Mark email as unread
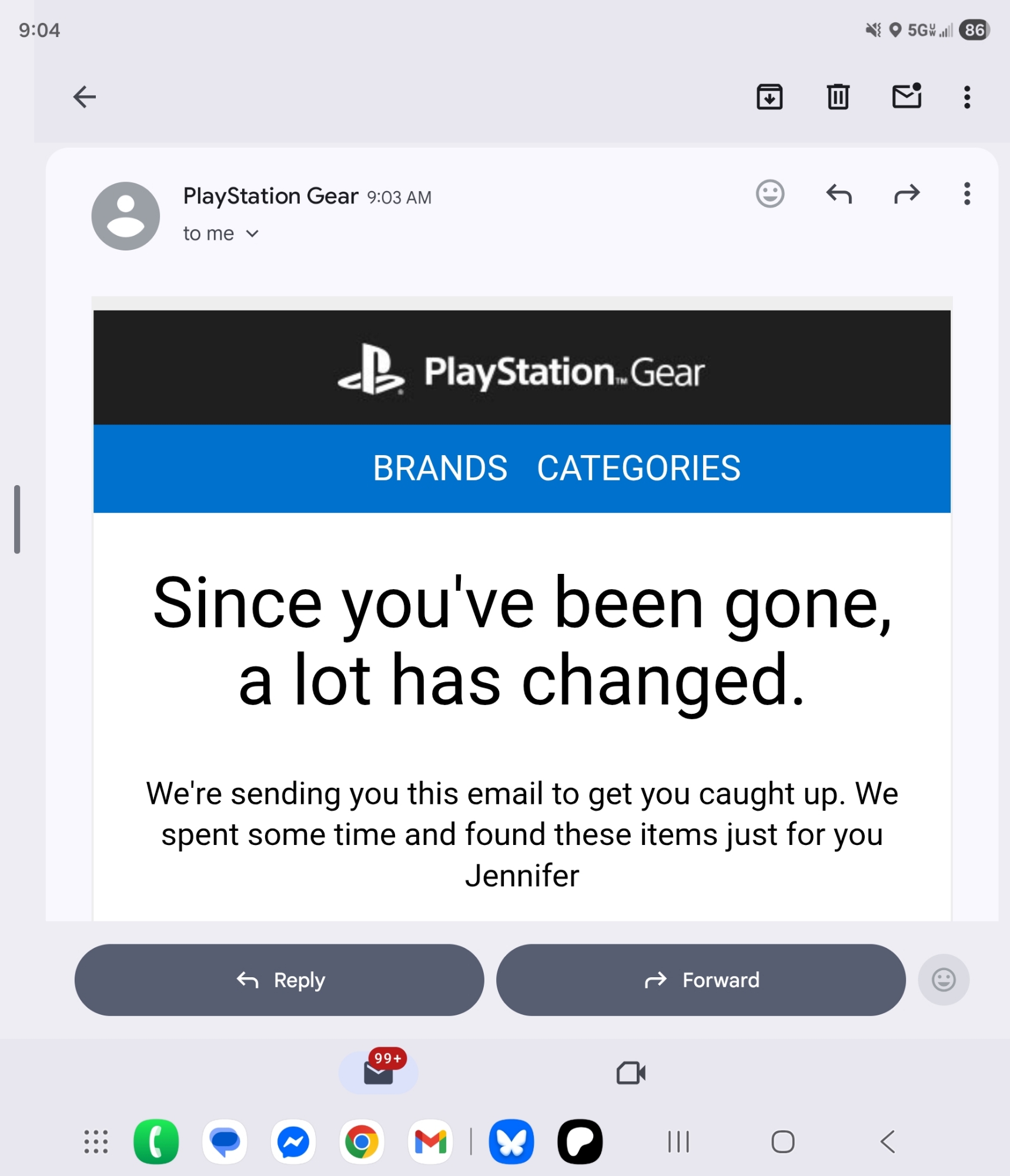1010x1176 pixels. tap(907, 97)
